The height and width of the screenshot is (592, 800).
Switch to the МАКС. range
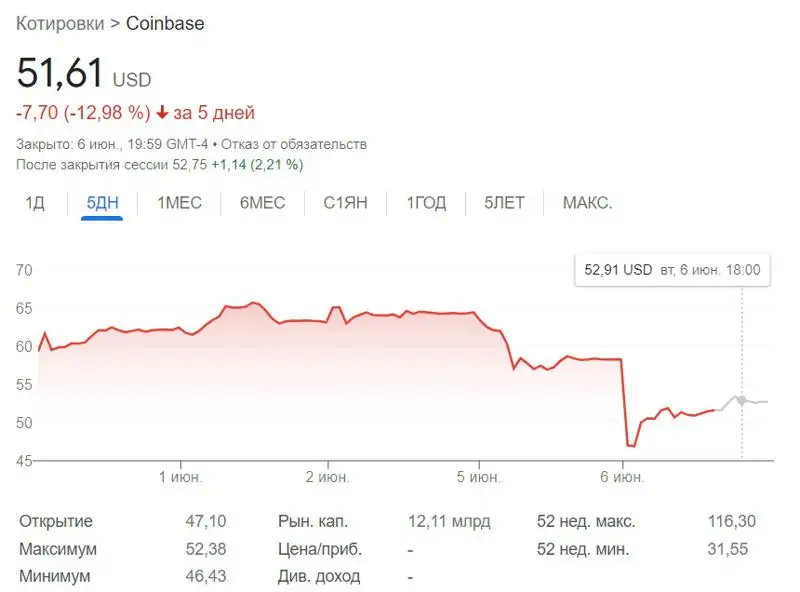pyautogui.click(x=587, y=203)
